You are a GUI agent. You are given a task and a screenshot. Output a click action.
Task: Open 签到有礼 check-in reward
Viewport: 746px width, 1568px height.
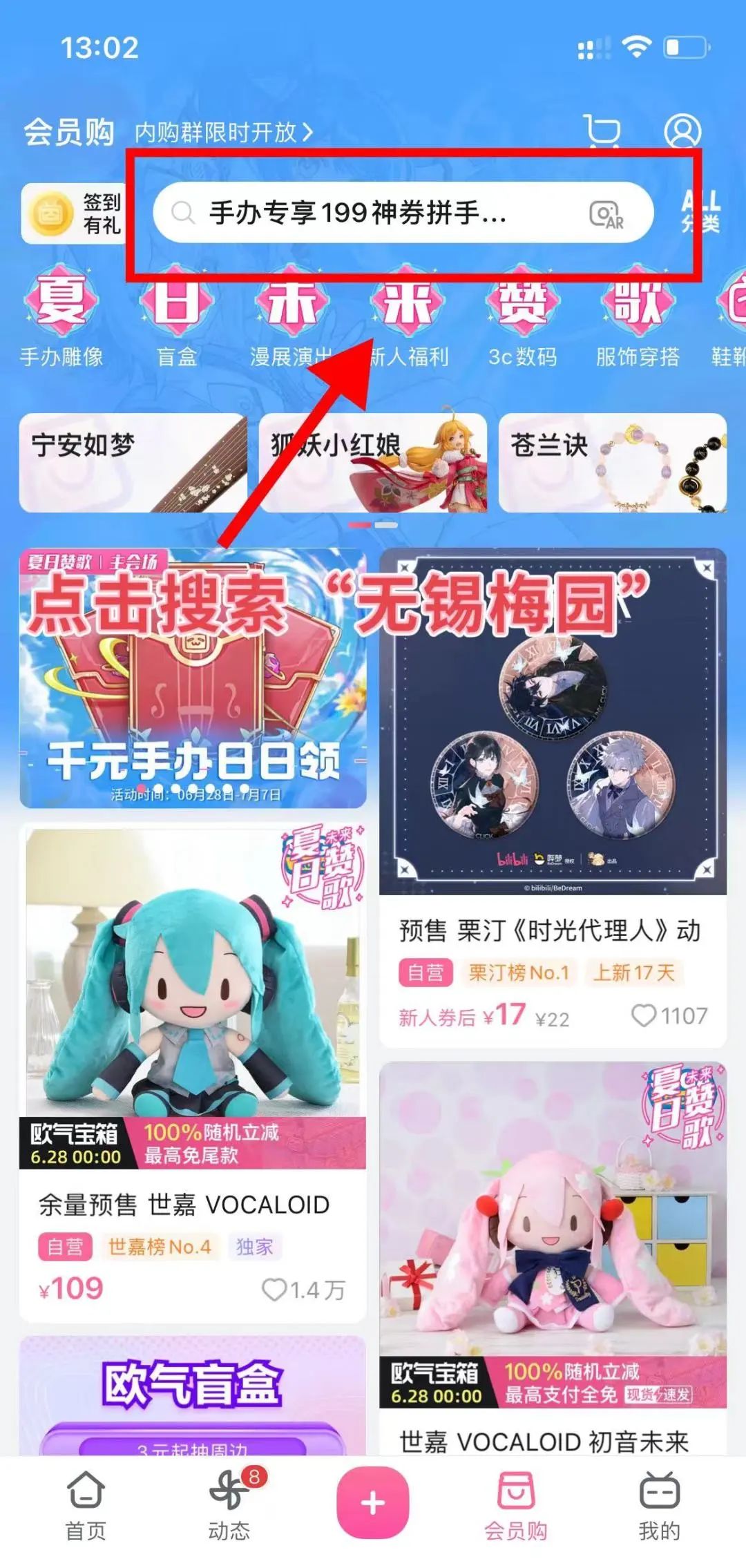click(75, 213)
